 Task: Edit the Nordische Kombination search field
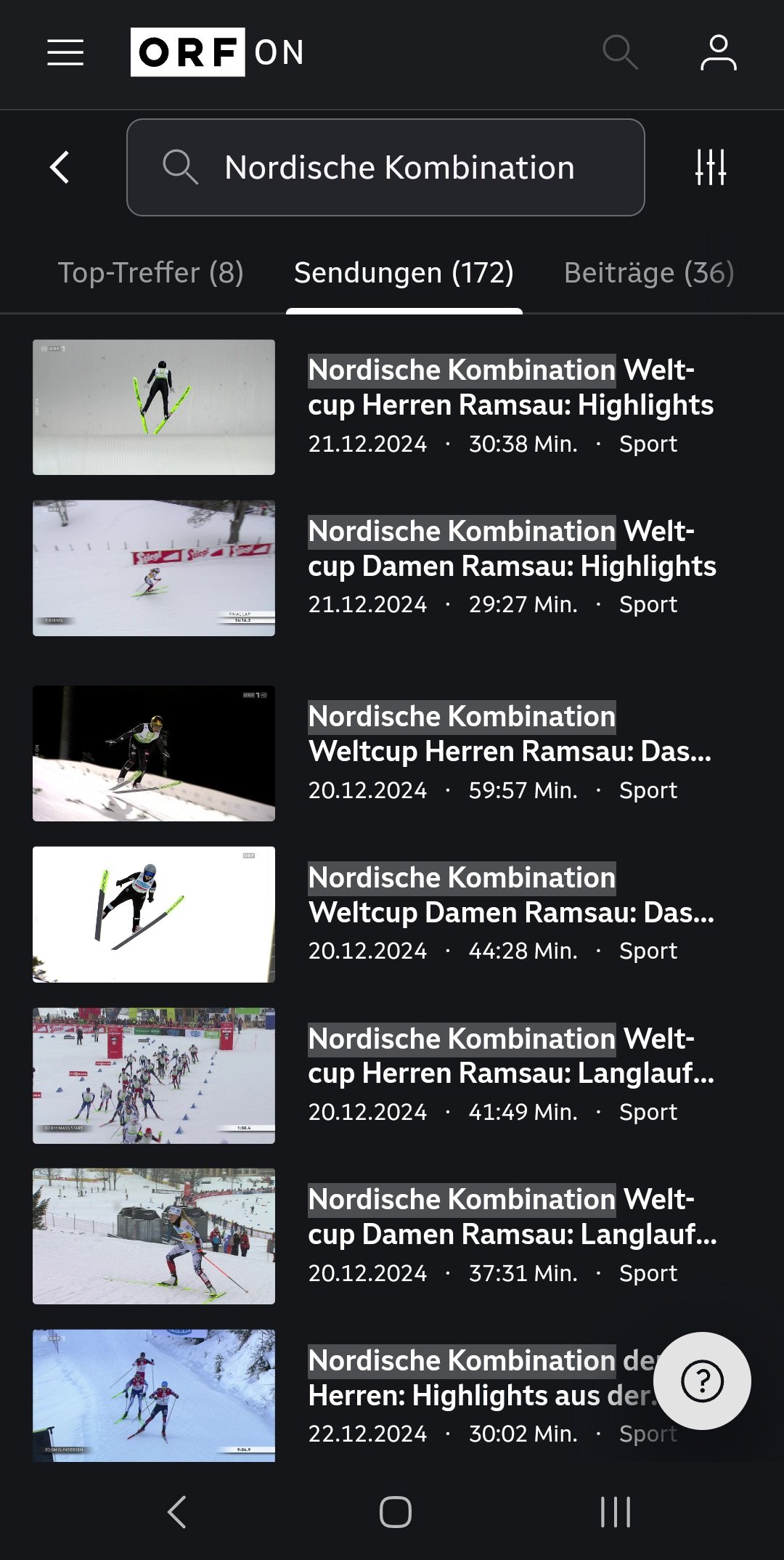(x=385, y=167)
